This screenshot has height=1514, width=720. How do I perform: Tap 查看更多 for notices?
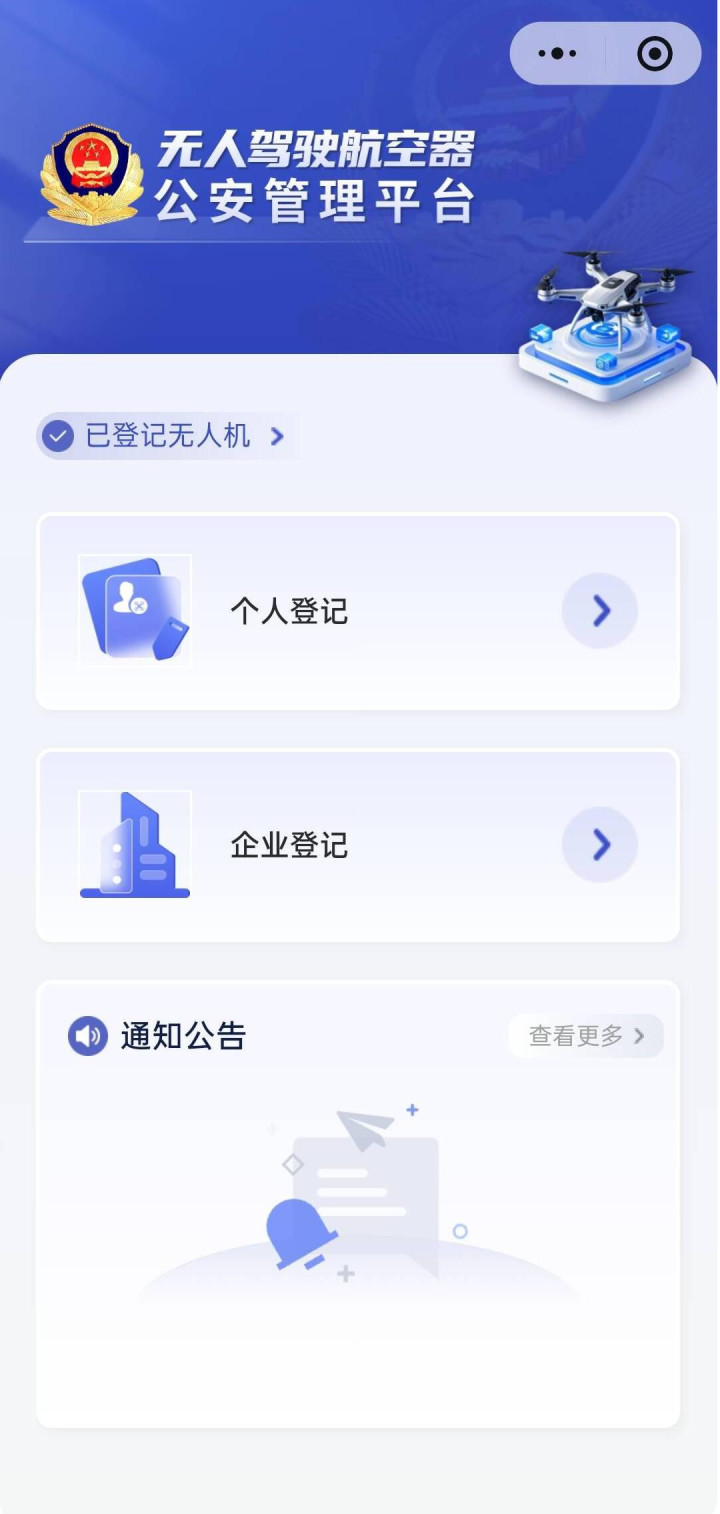click(586, 1036)
